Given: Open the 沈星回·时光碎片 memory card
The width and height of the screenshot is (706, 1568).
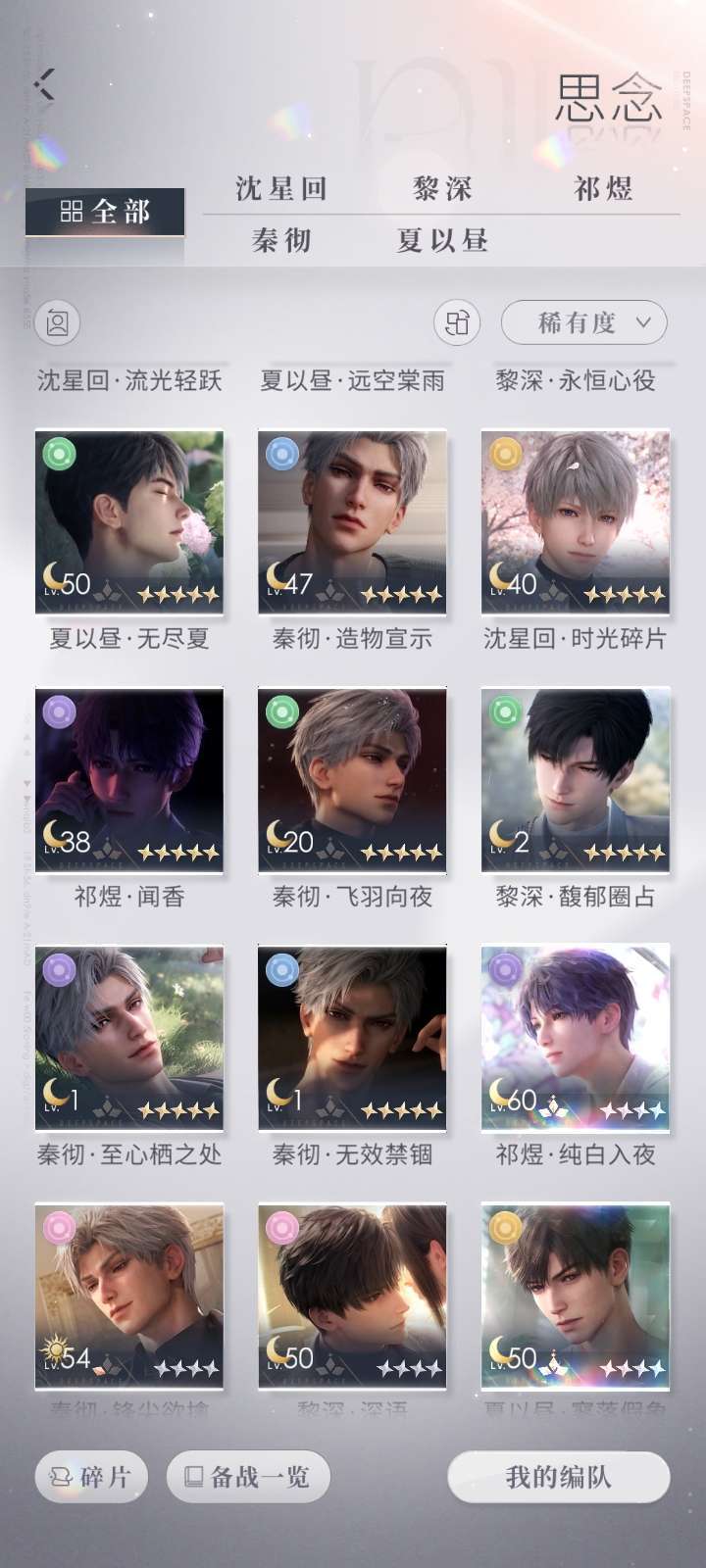Looking at the screenshot, I should [x=576, y=521].
